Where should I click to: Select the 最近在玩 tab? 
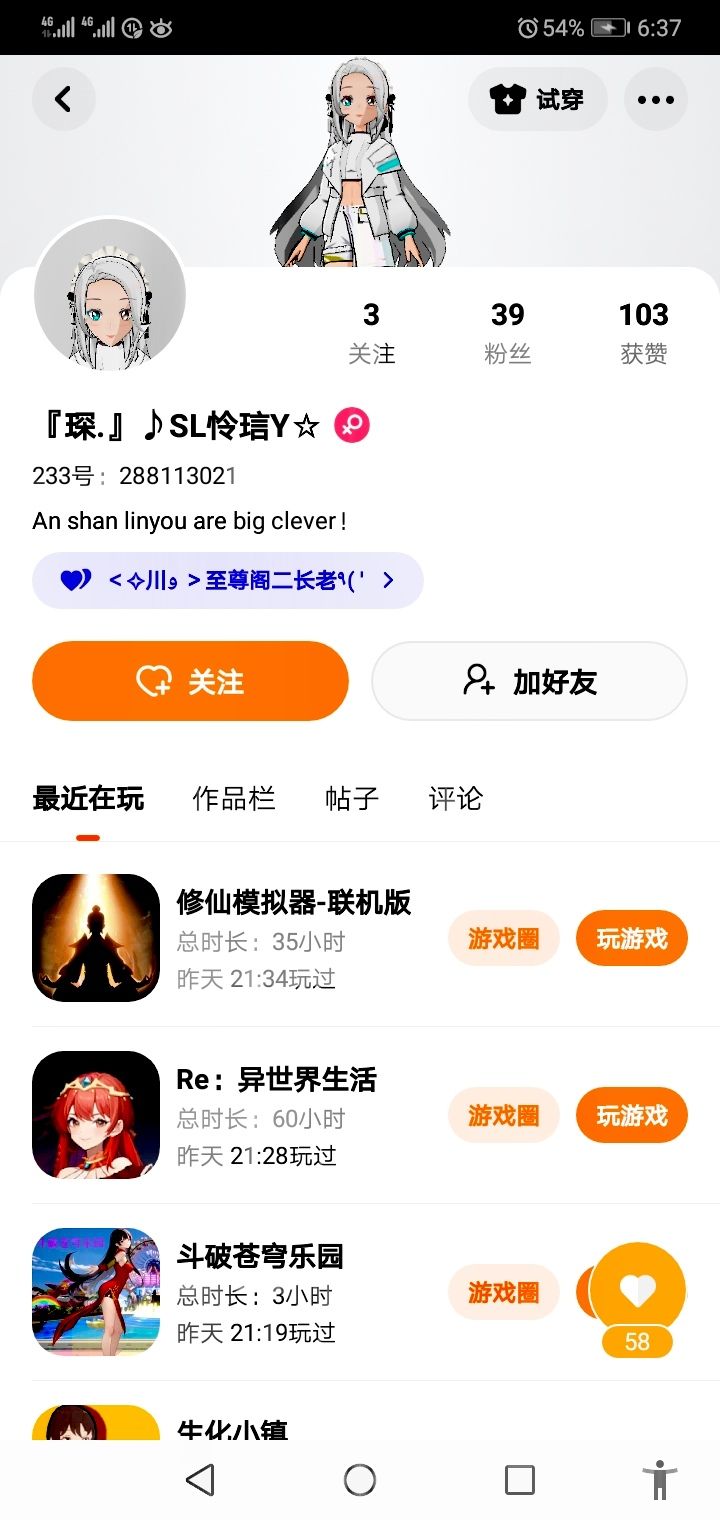coord(88,798)
